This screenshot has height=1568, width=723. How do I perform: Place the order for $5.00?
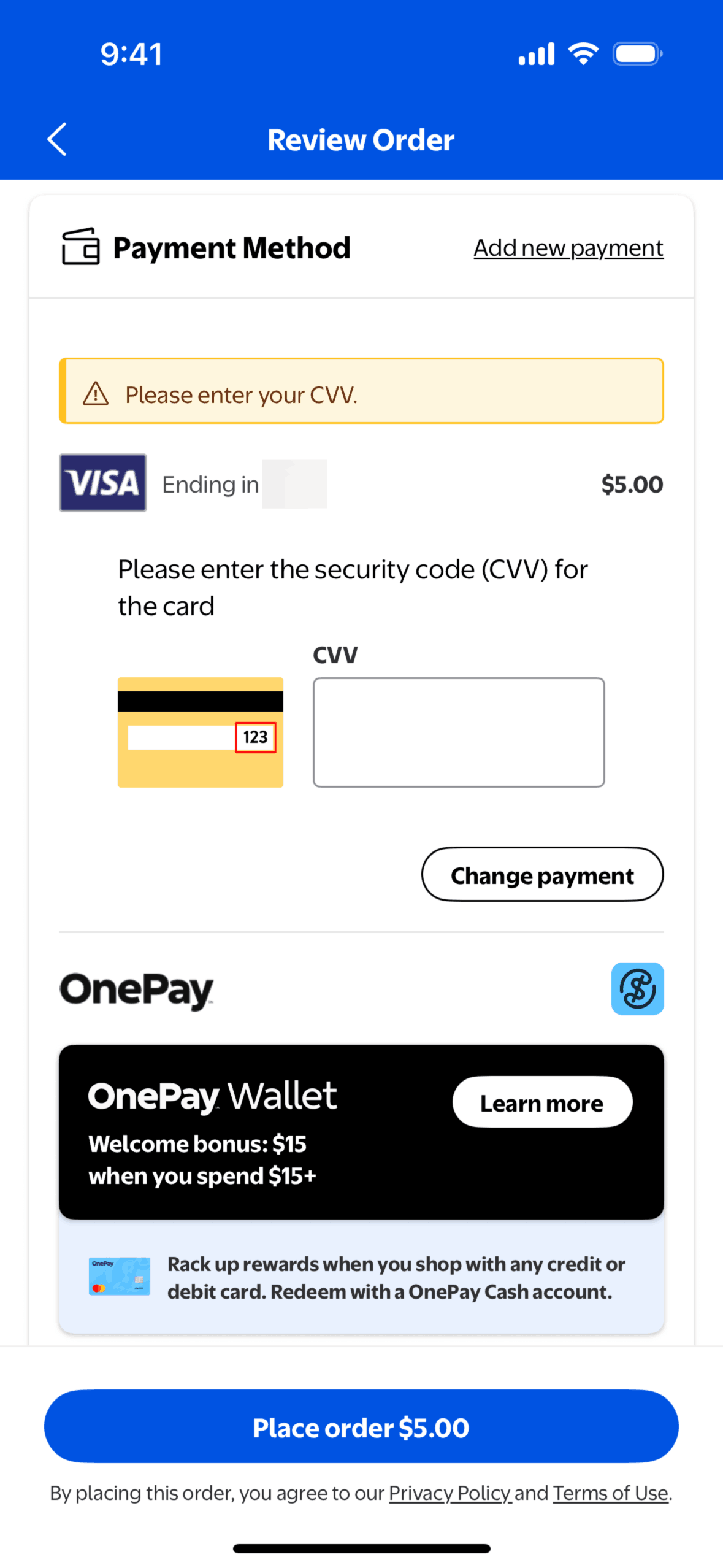pos(361,1426)
